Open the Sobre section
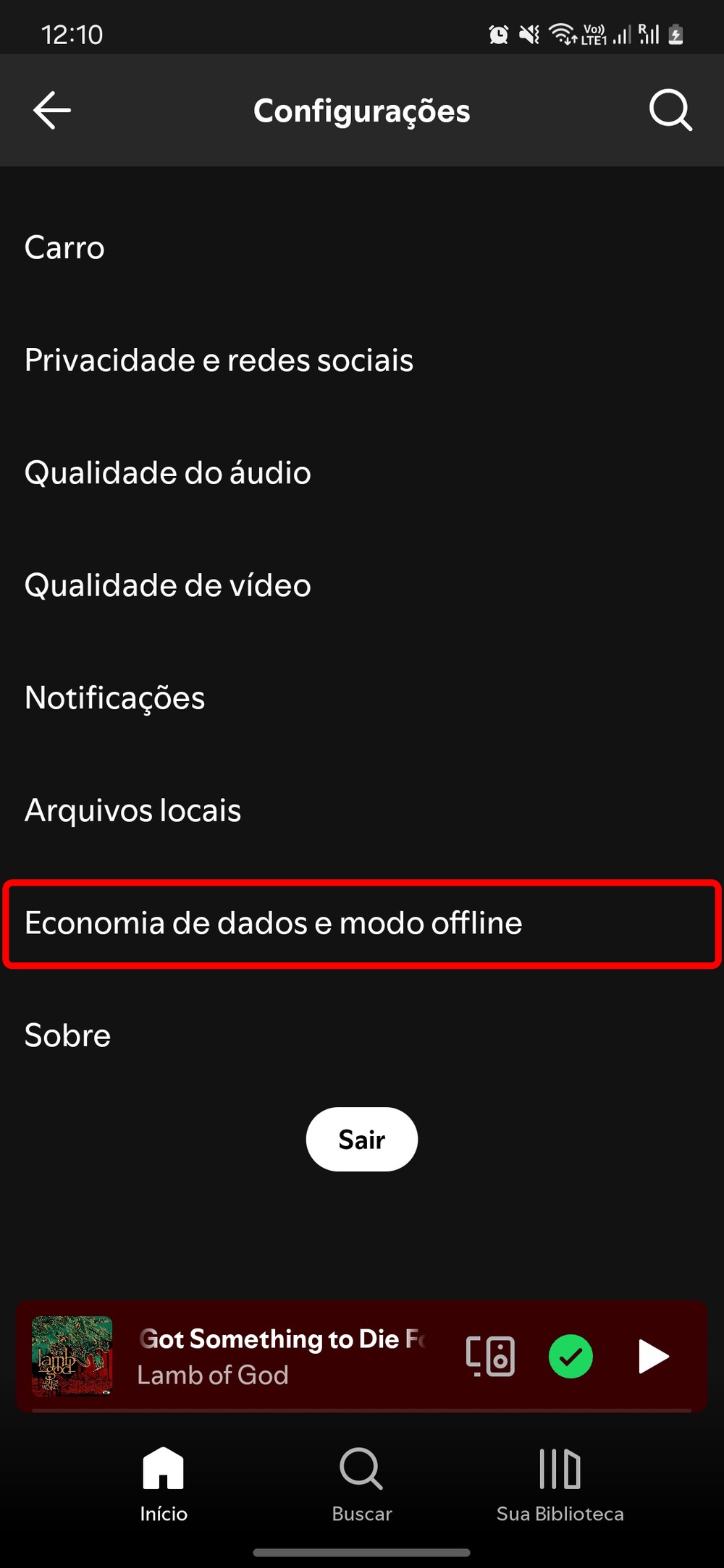 [68, 1035]
